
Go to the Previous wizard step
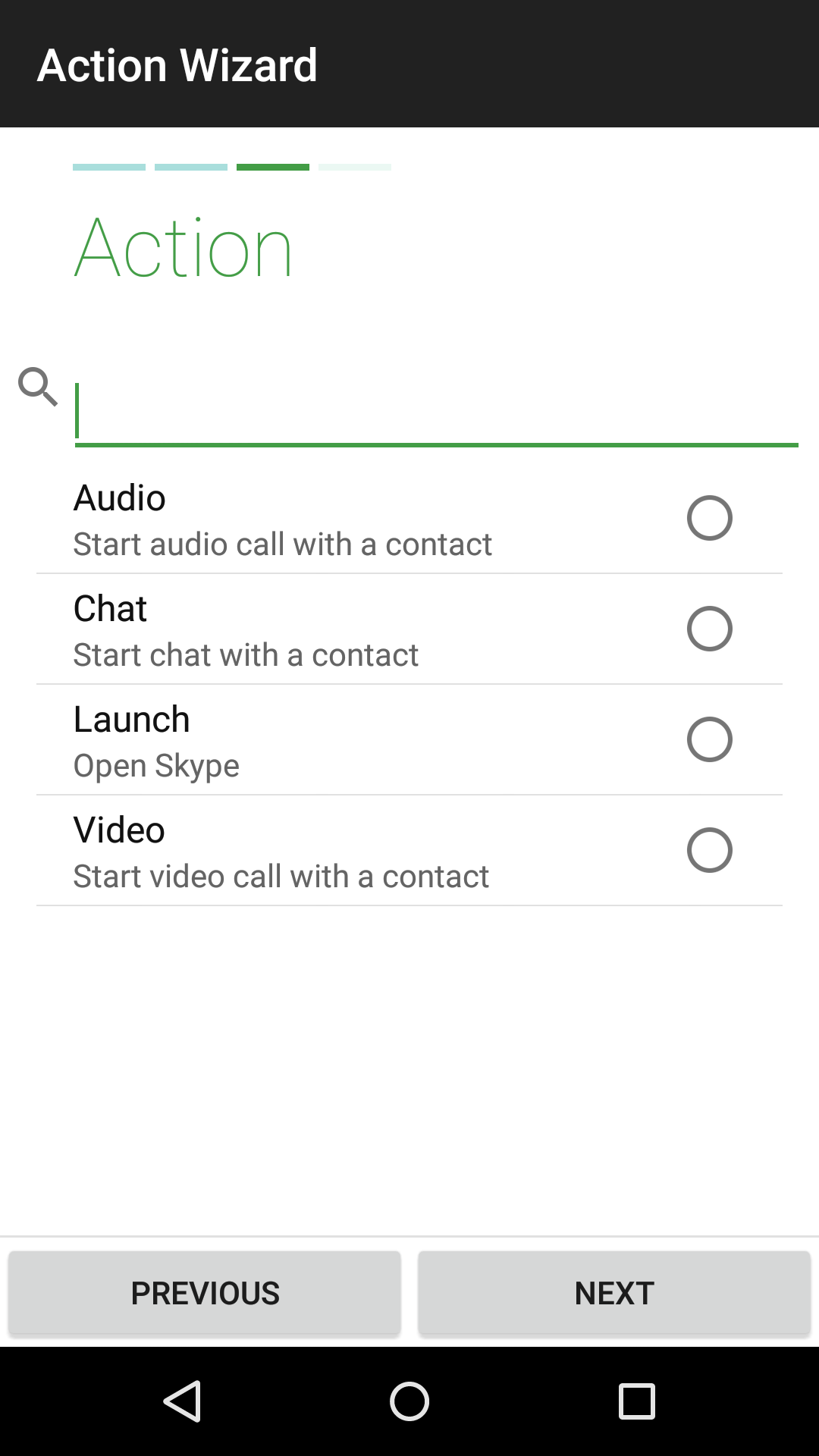(x=205, y=1293)
